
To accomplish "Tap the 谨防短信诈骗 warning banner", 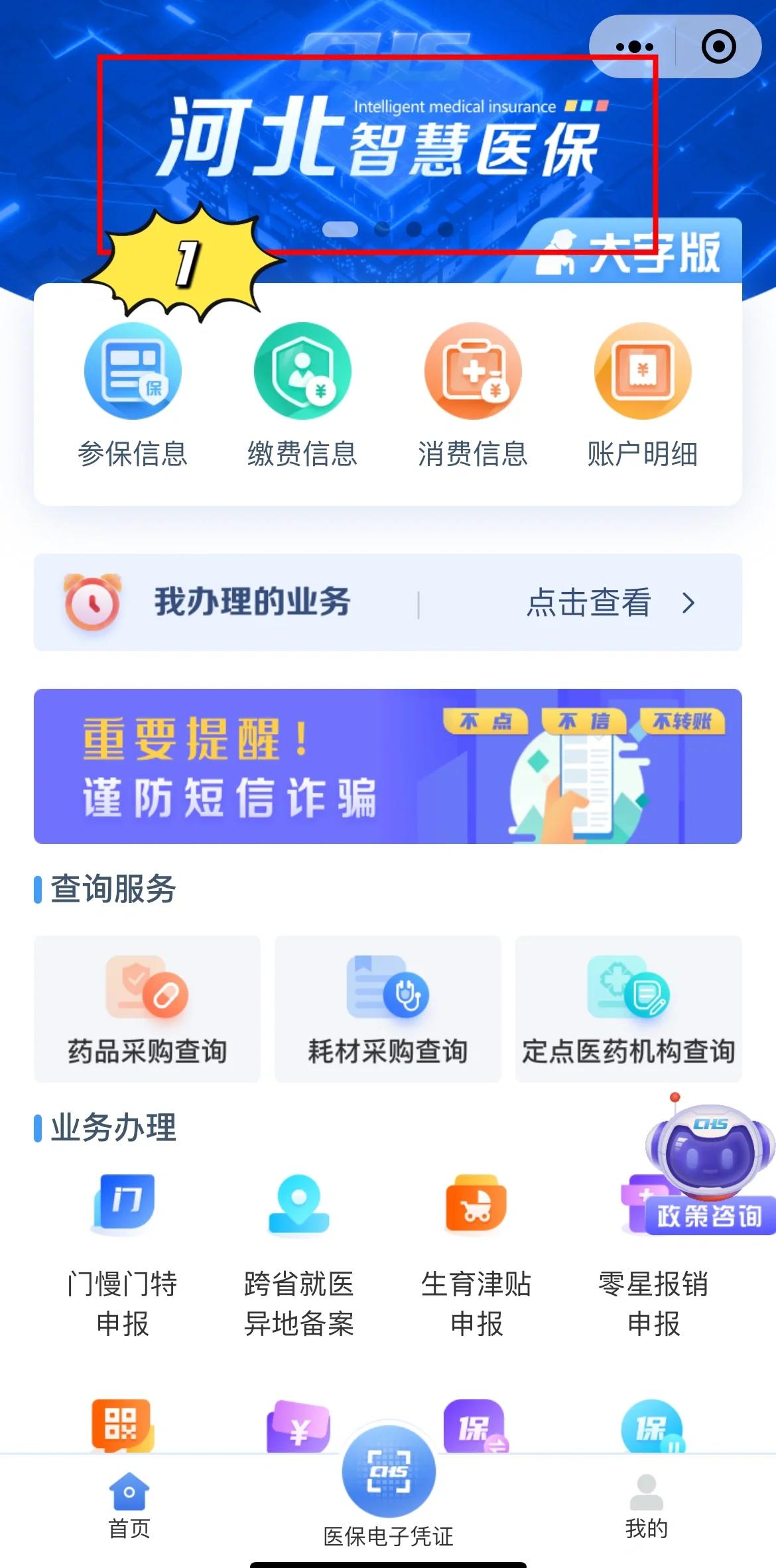I will [x=388, y=766].
